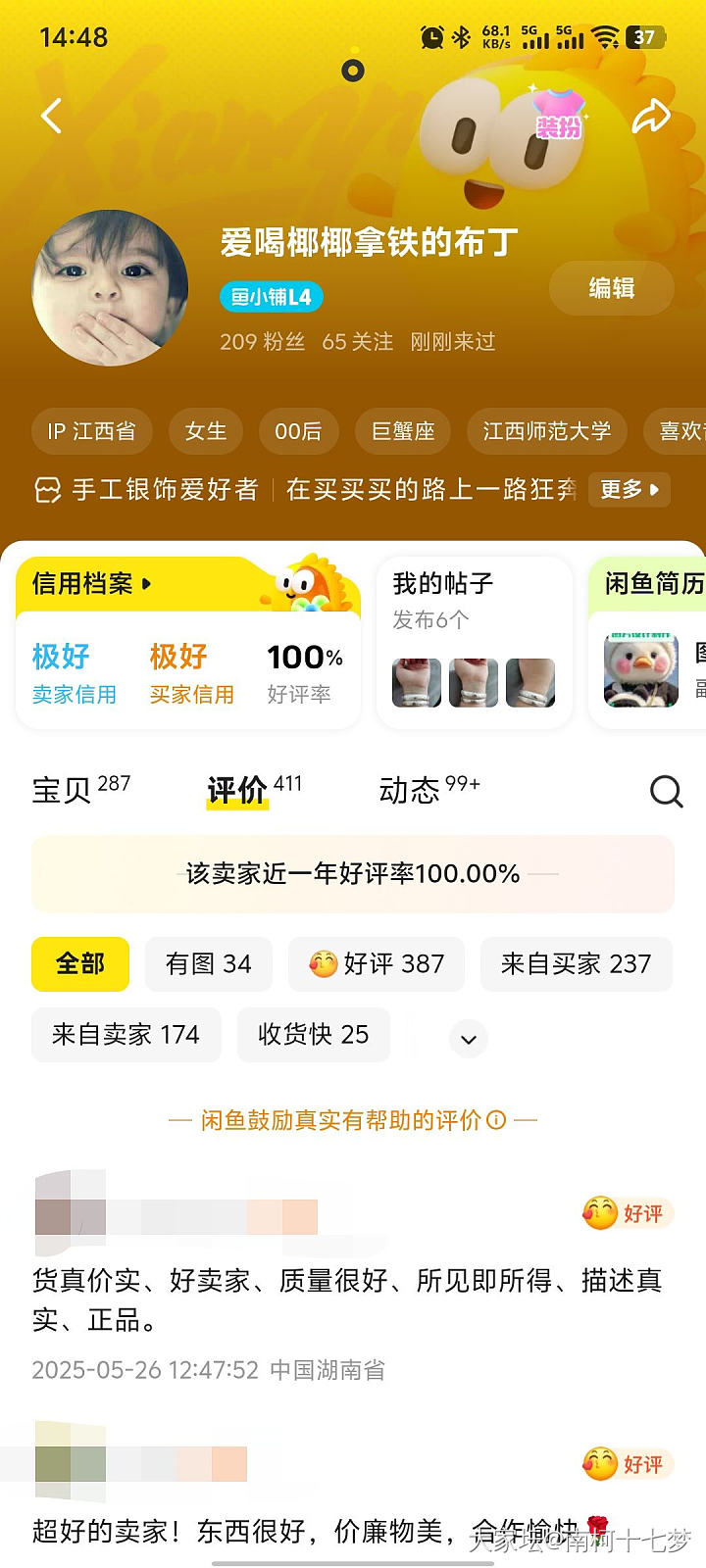Show reviews 来自卖家 174

click(126, 1035)
